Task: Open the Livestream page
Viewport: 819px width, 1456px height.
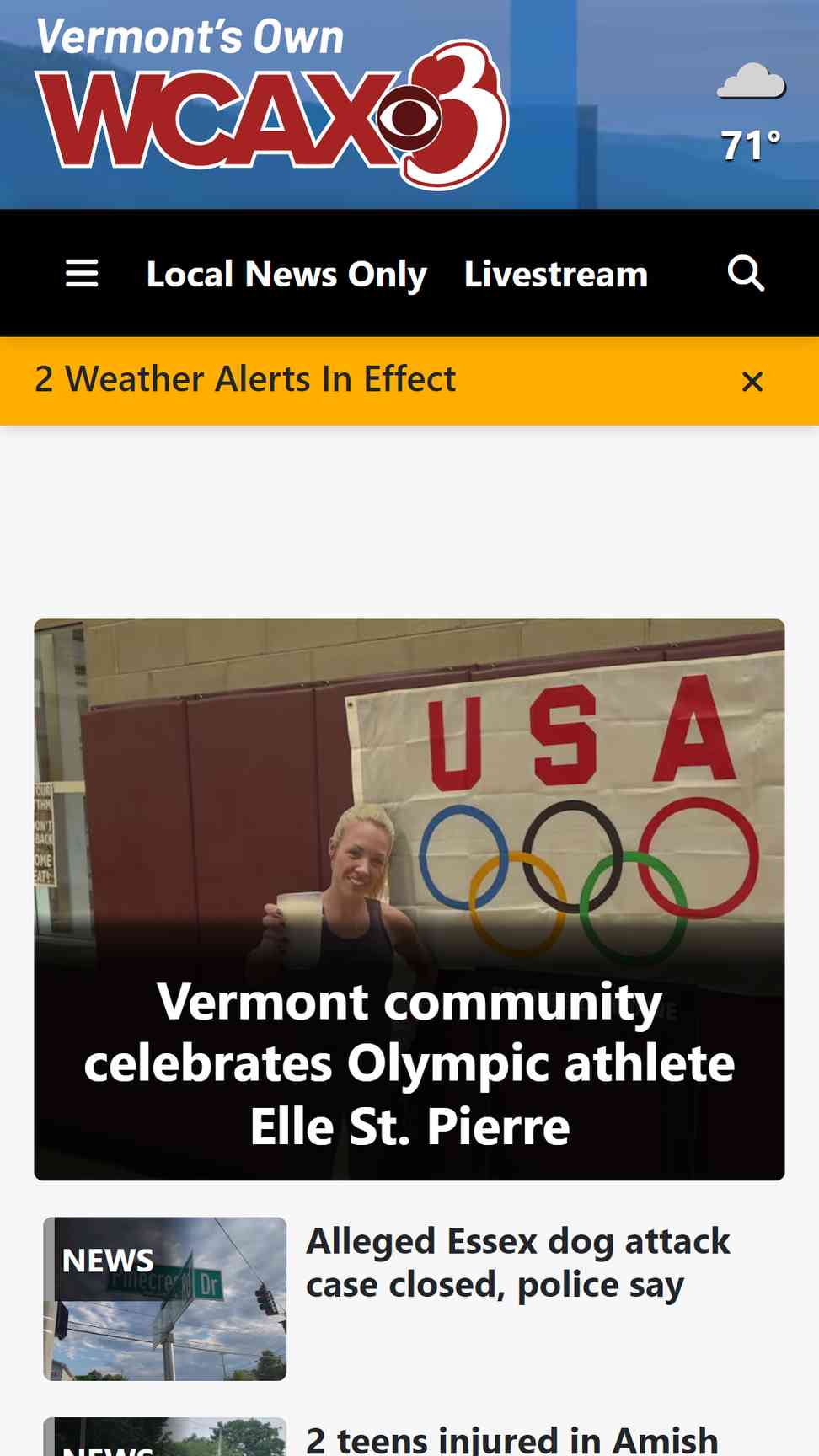Action: click(x=556, y=275)
